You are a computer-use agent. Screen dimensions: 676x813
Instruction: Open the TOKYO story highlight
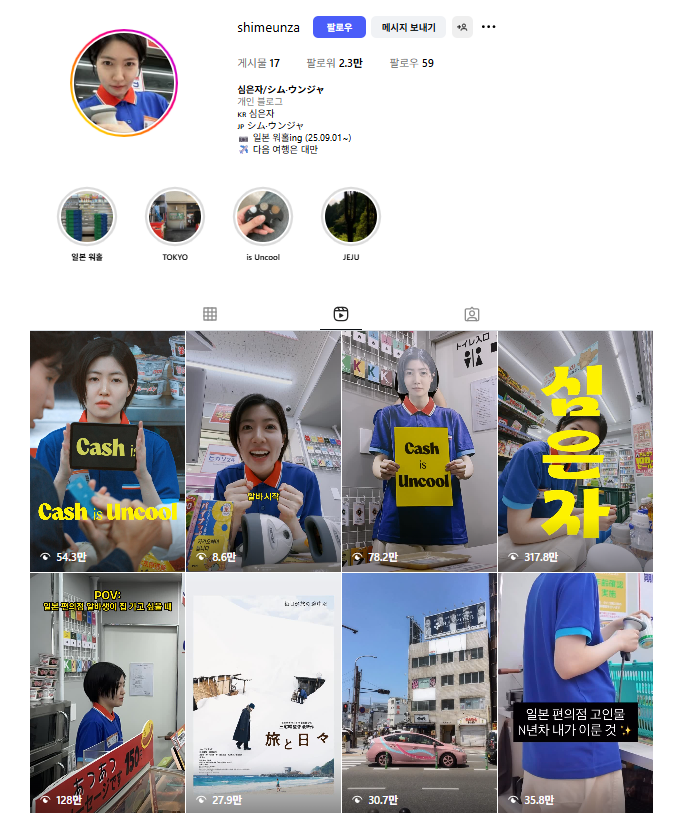[x=175, y=217]
